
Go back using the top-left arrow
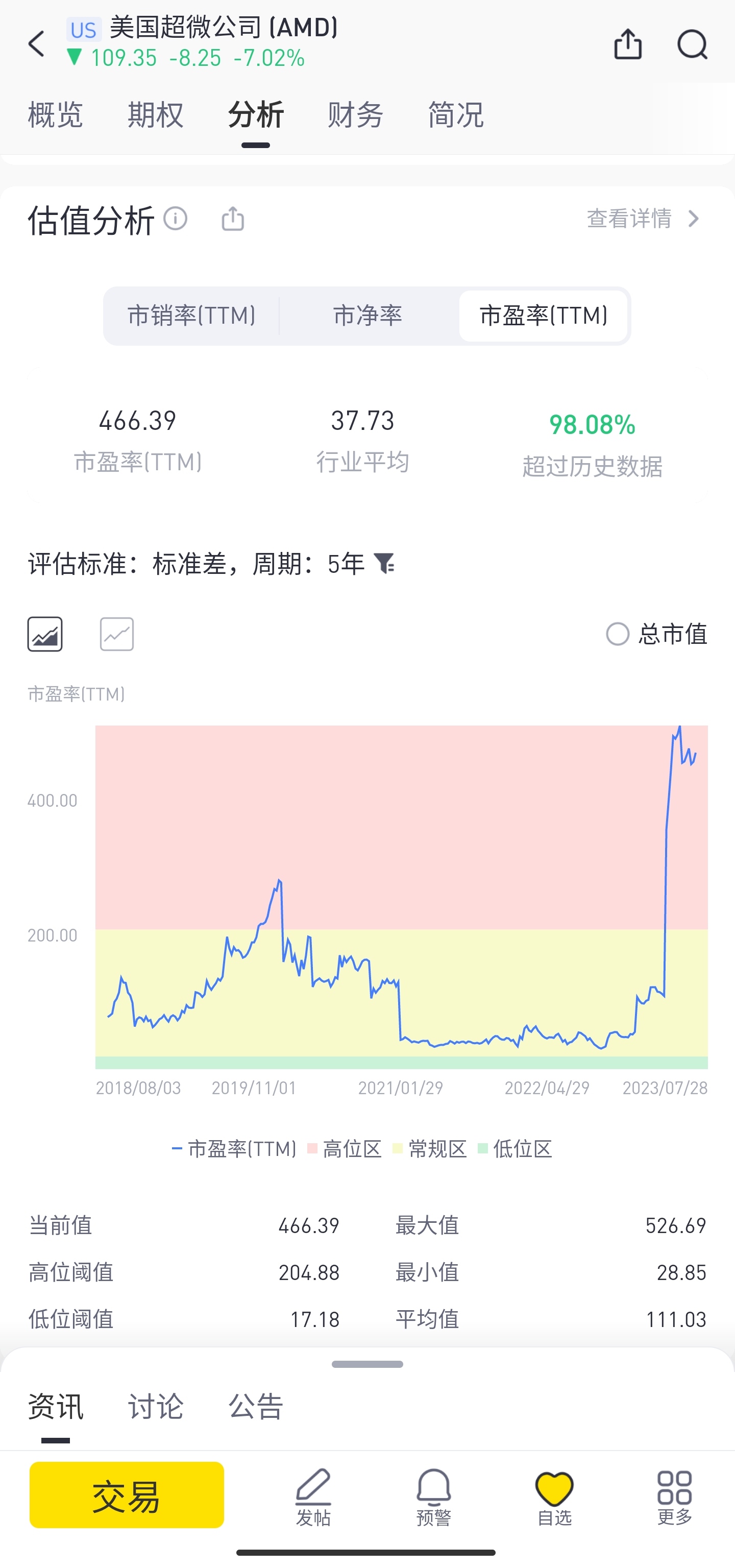click(x=37, y=44)
